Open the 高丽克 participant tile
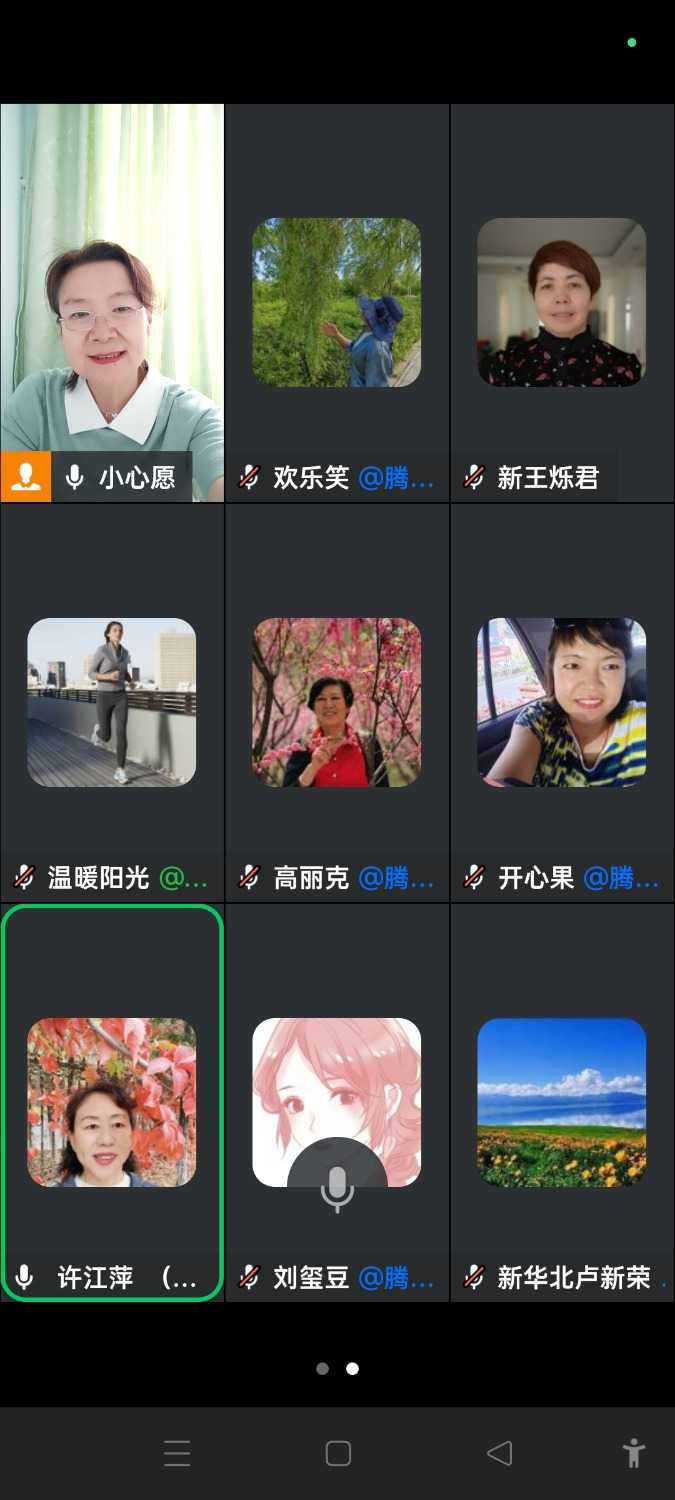Screen dimensions: 675x1500 (x=337, y=702)
